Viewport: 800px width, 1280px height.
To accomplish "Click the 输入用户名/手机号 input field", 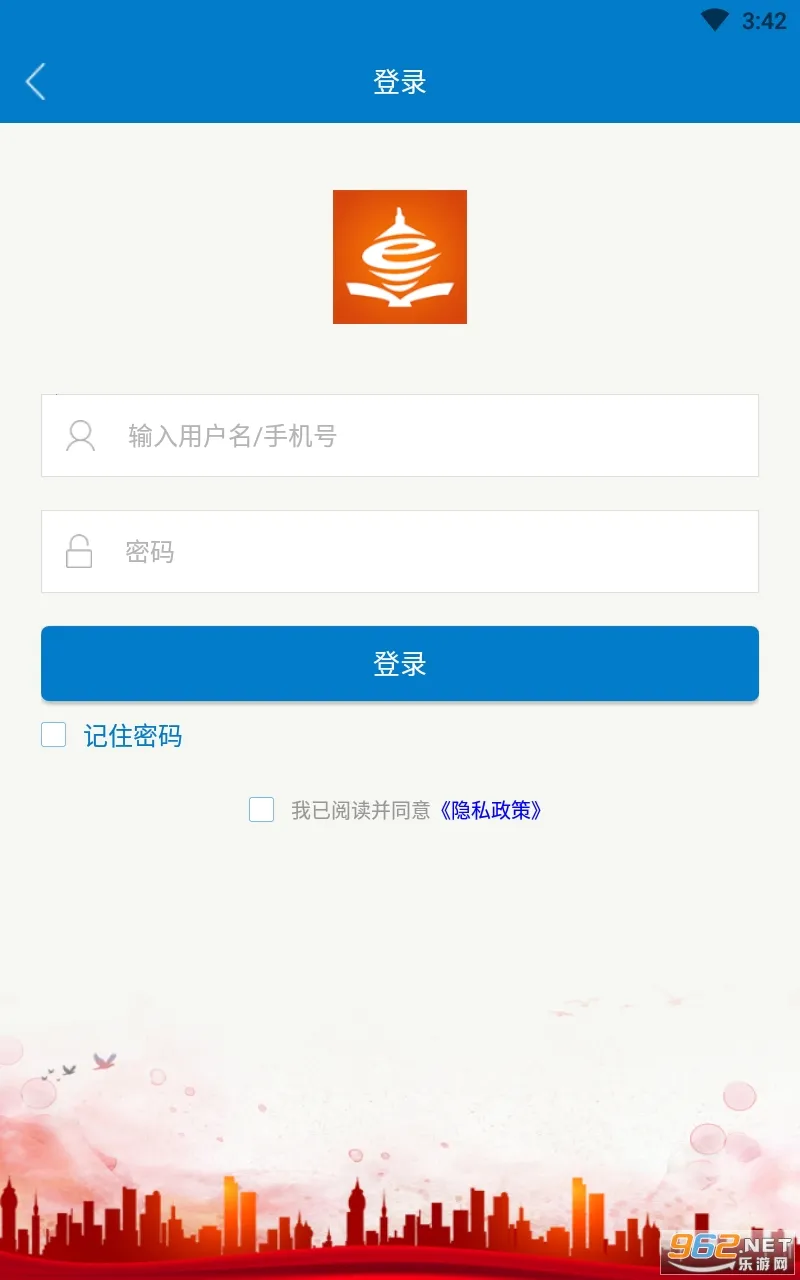I will pos(400,436).
